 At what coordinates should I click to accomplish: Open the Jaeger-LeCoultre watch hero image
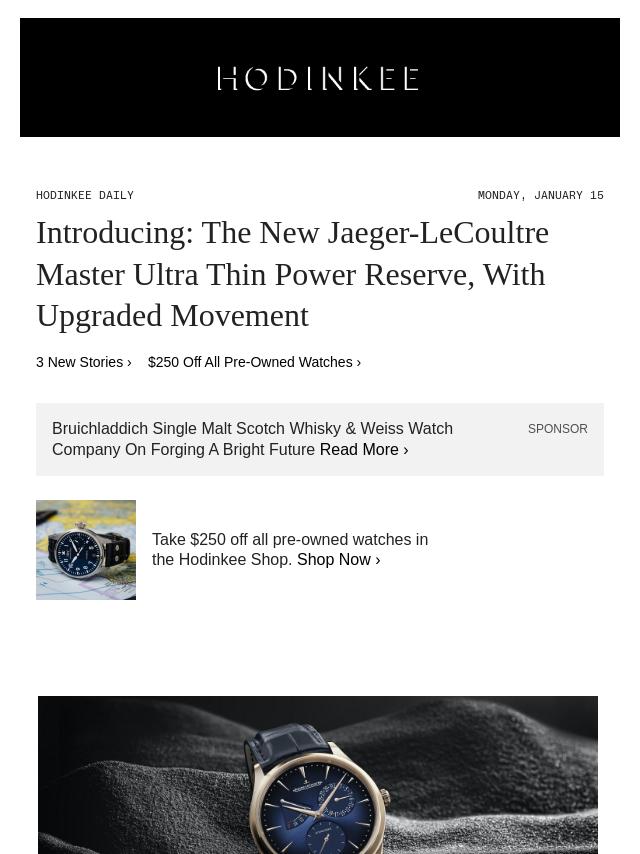coord(318,774)
